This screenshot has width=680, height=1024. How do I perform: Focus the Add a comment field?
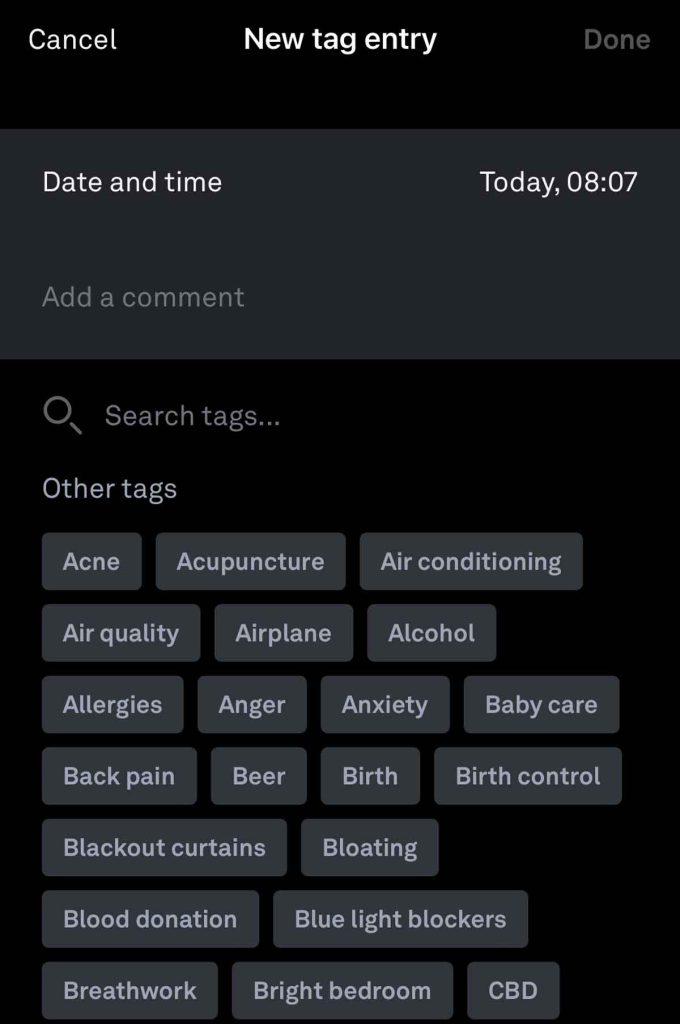340,297
